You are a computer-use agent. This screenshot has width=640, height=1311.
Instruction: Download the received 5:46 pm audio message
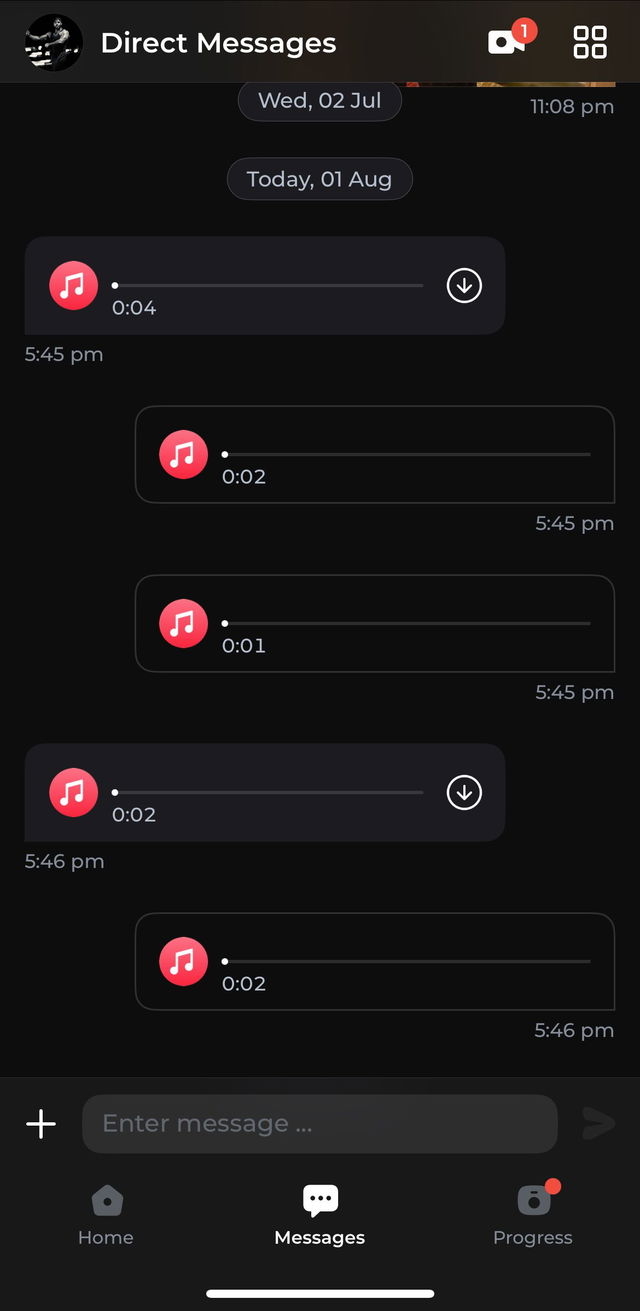click(x=464, y=793)
